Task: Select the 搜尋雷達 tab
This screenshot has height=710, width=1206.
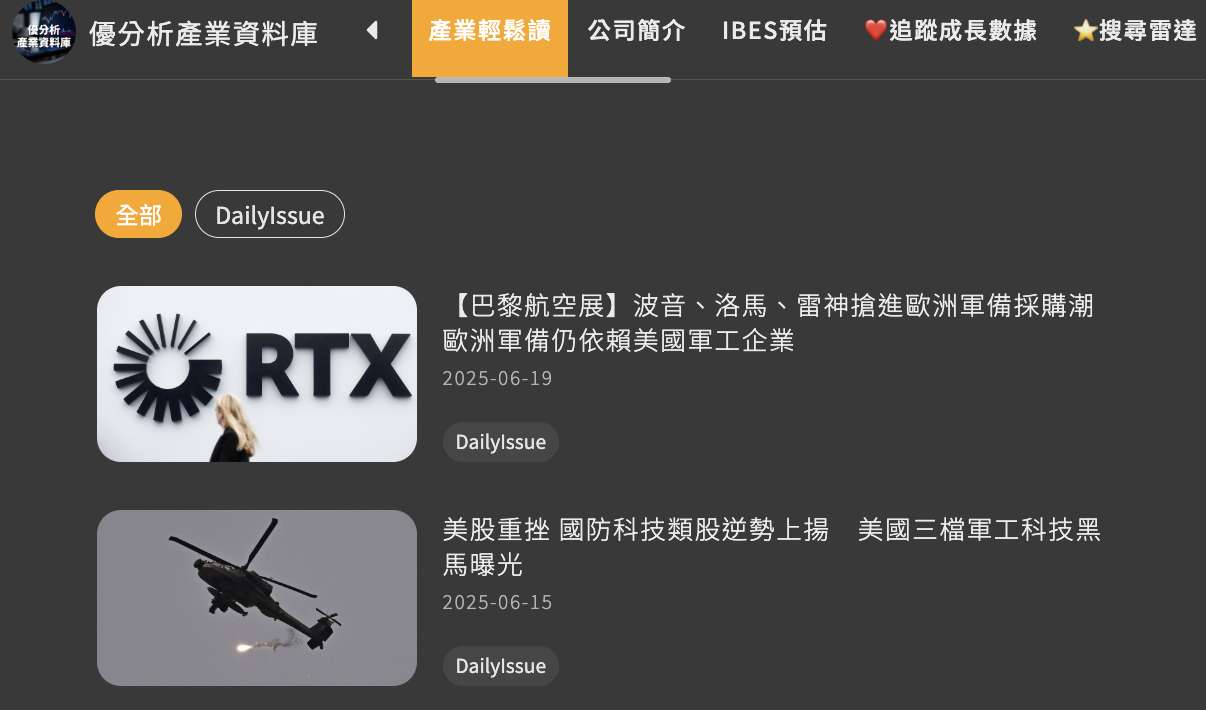Action: point(1135,31)
